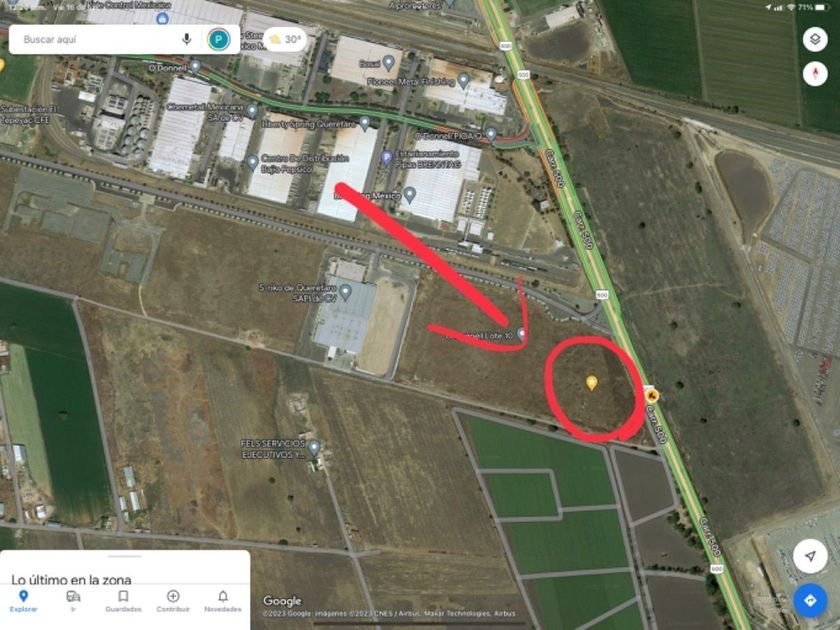Start voice search with the microphone
The width and height of the screenshot is (840, 630).
tap(186, 39)
